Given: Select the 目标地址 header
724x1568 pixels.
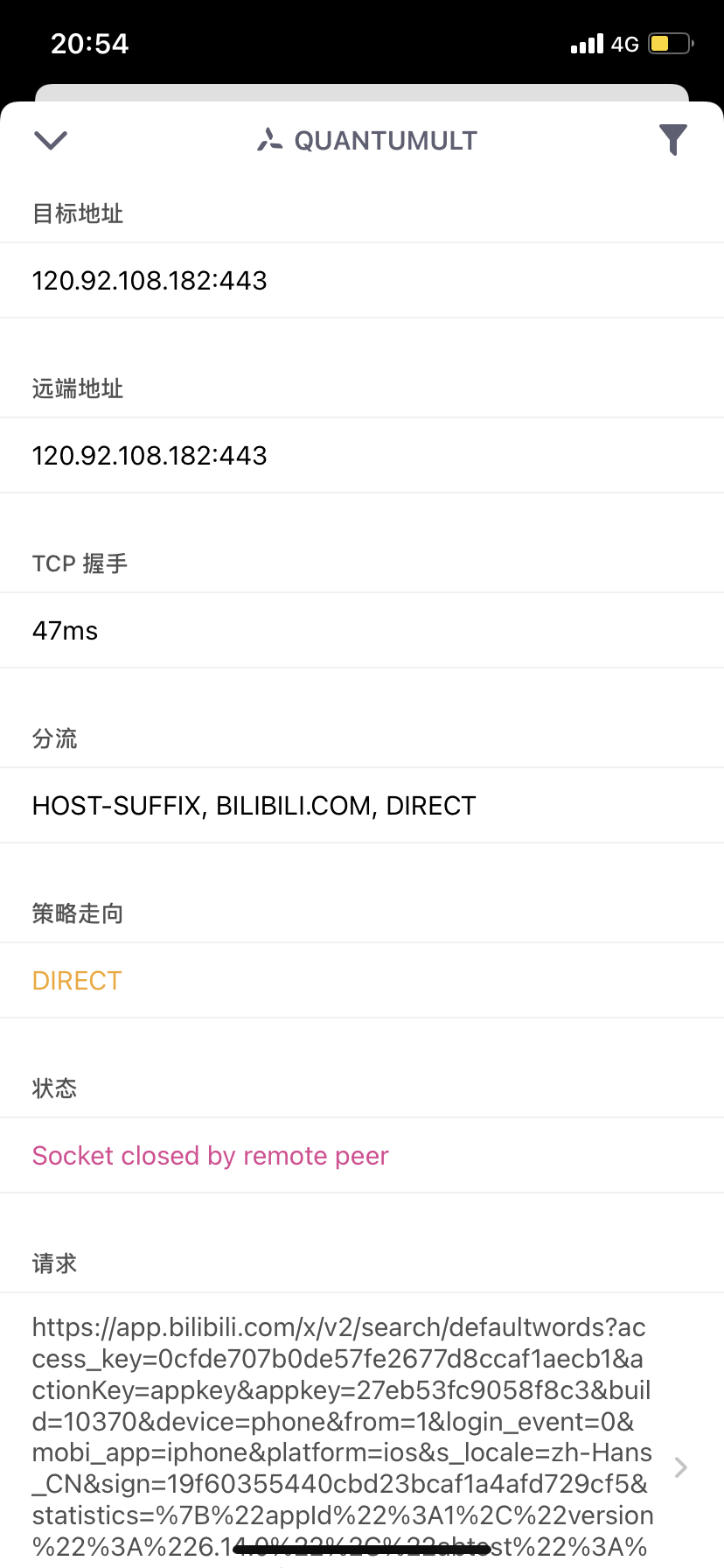Looking at the screenshot, I should (77, 213).
